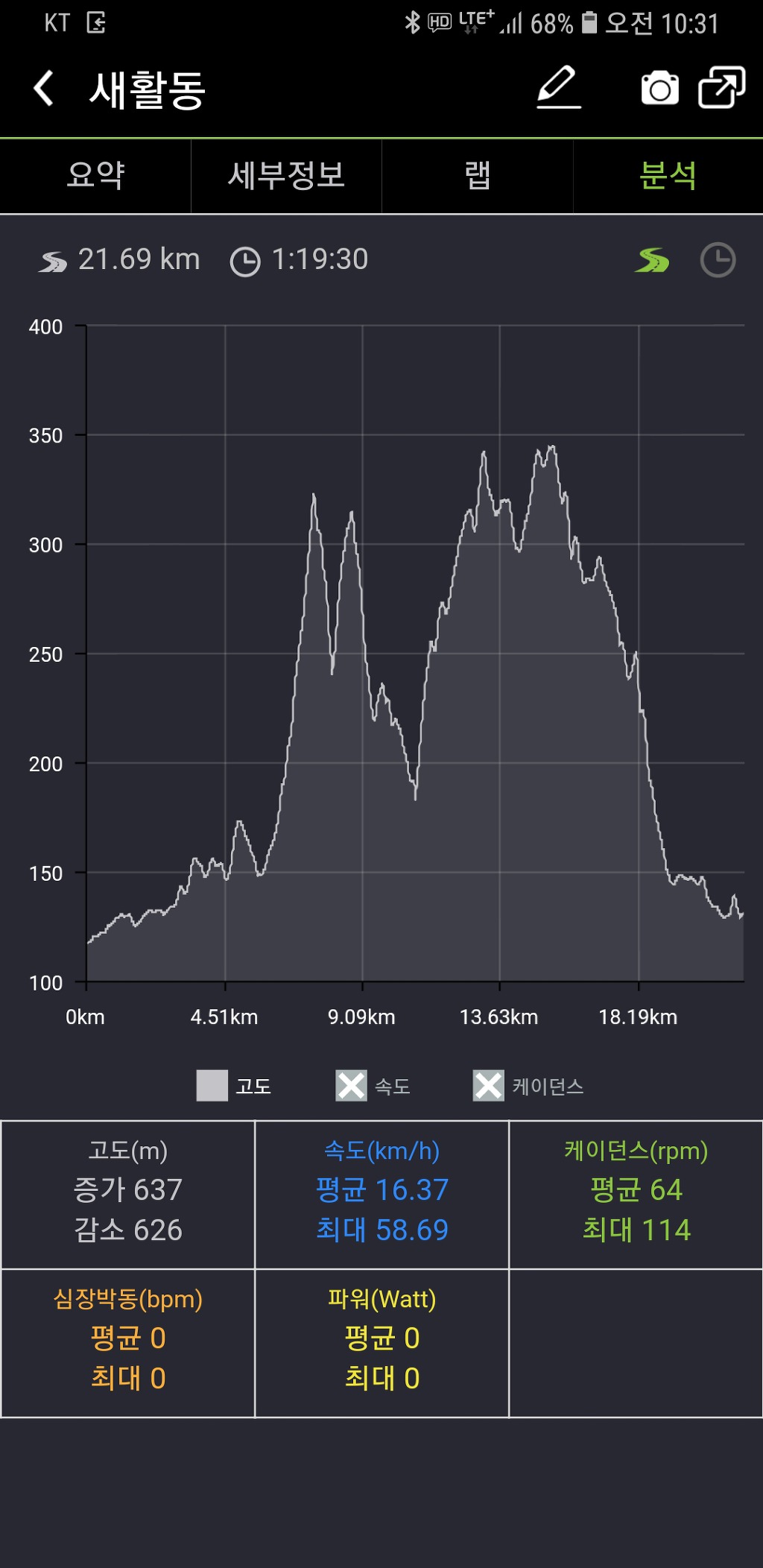
Task: Select the 분석 tab
Action: coord(668,176)
